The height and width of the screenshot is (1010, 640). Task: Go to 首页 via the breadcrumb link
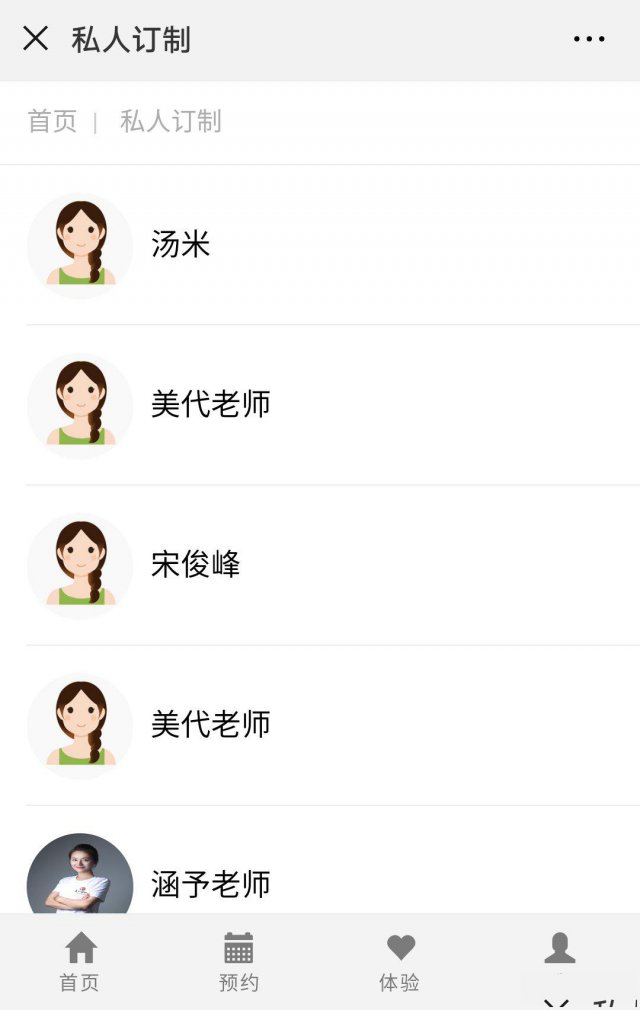52,122
